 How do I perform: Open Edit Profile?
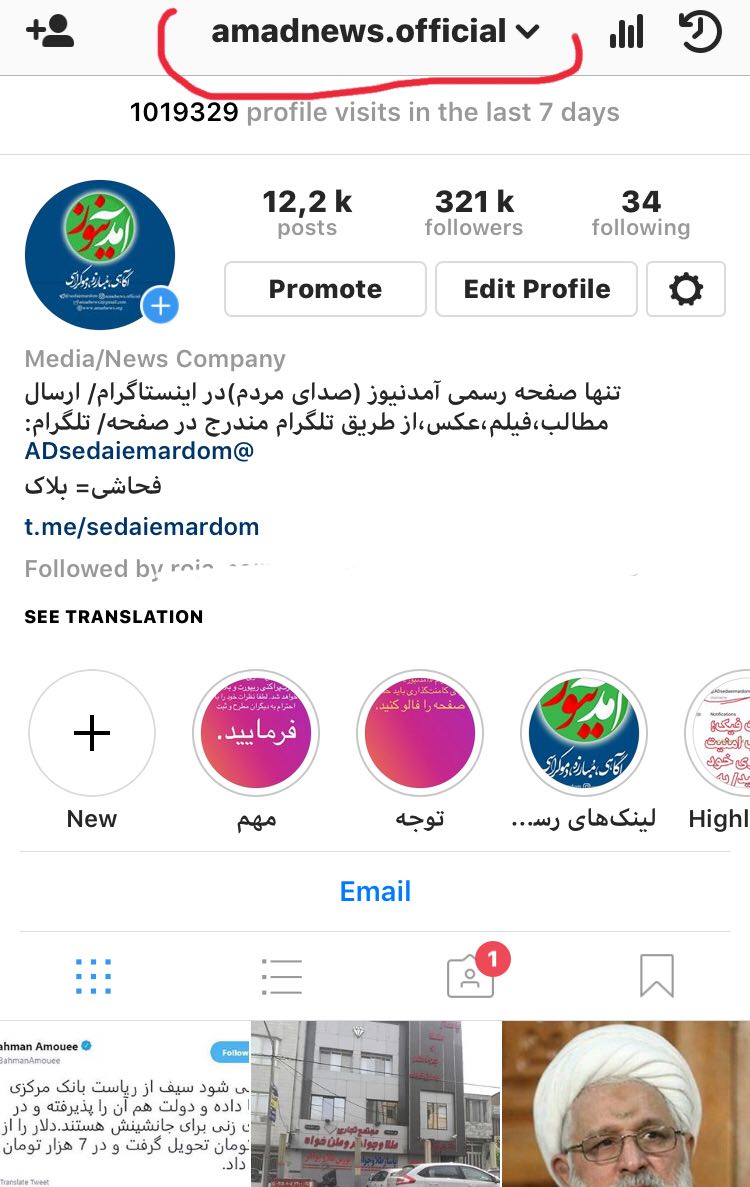pyautogui.click(x=536, y=289)
